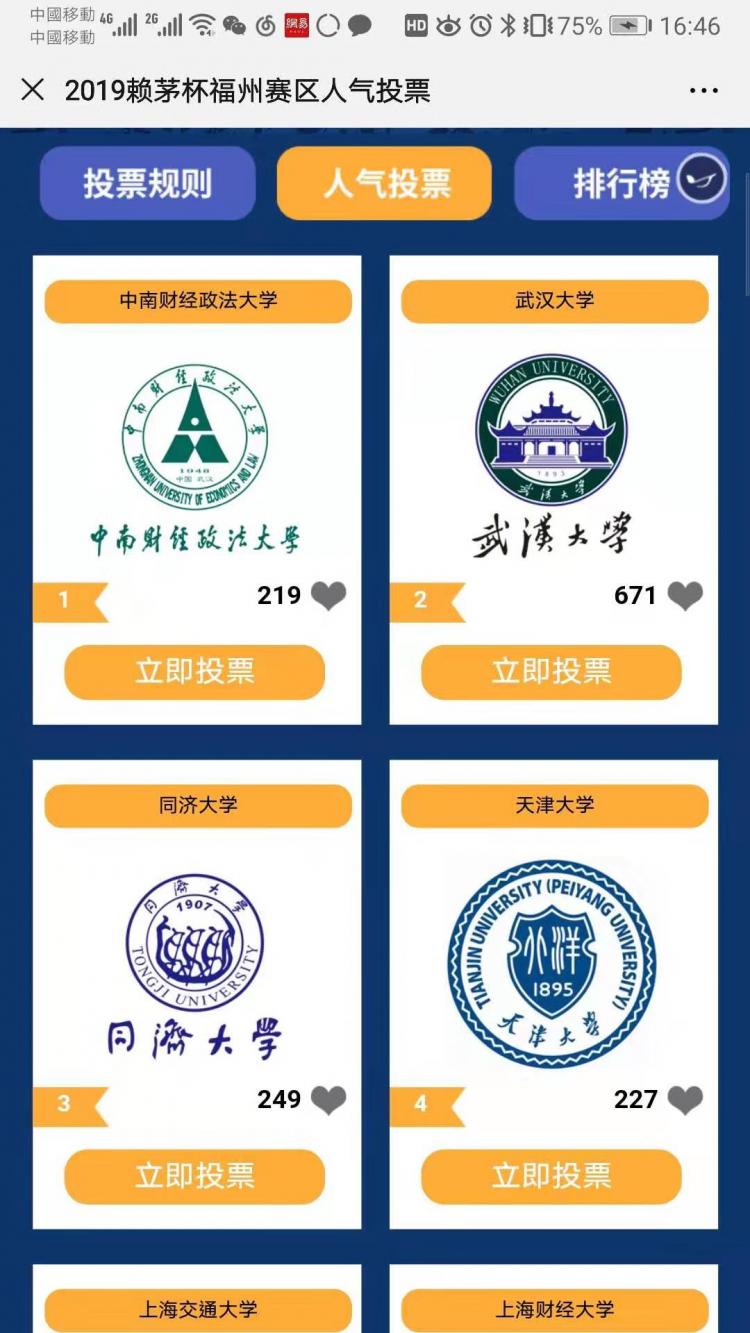
Task: Tap the heart beside 天津大学's 227 votes
Action: (685, 1100)
